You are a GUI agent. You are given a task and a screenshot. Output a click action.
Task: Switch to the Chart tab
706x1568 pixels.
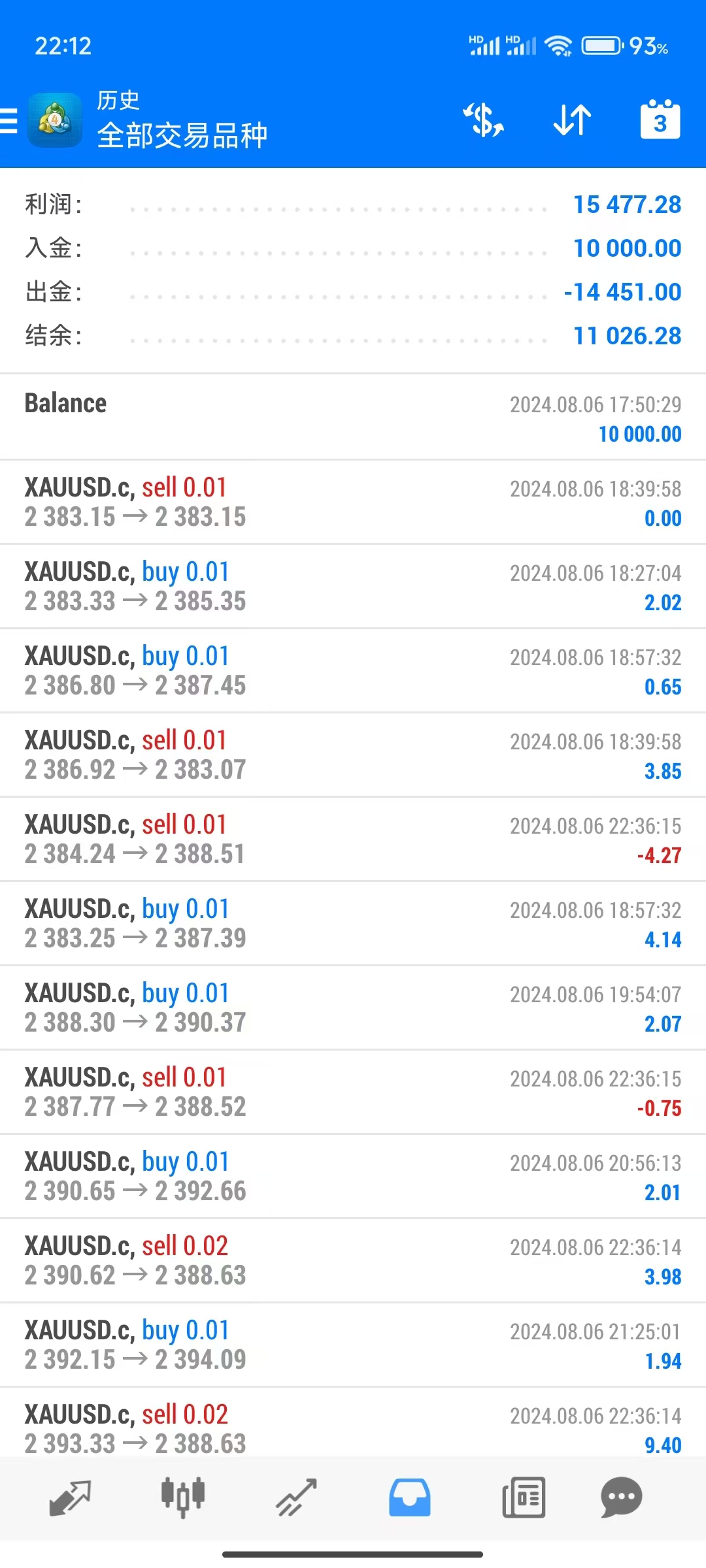tap(183, 1497)
